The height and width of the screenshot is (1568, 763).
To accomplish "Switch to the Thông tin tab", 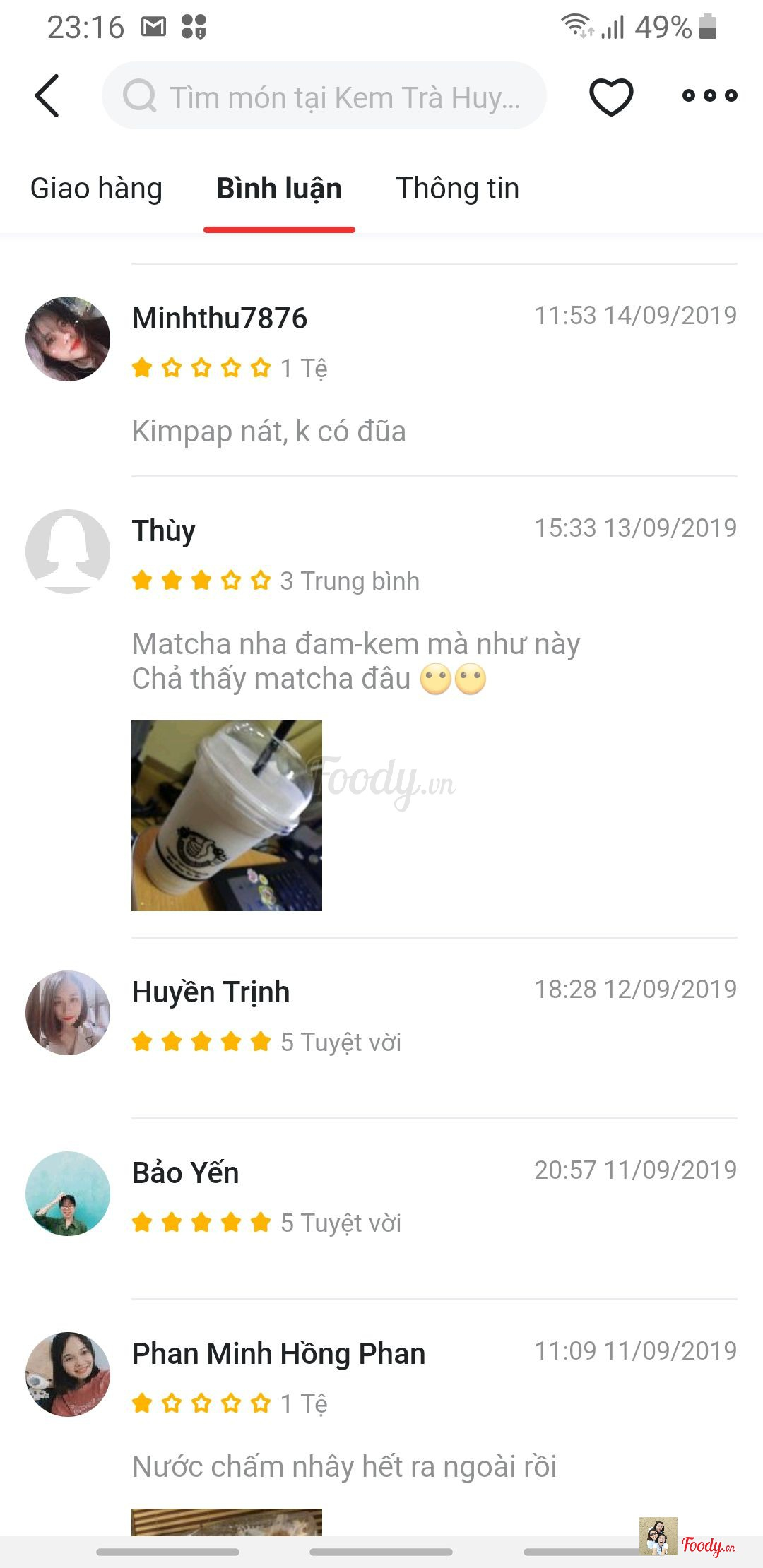I will (457, 189).
